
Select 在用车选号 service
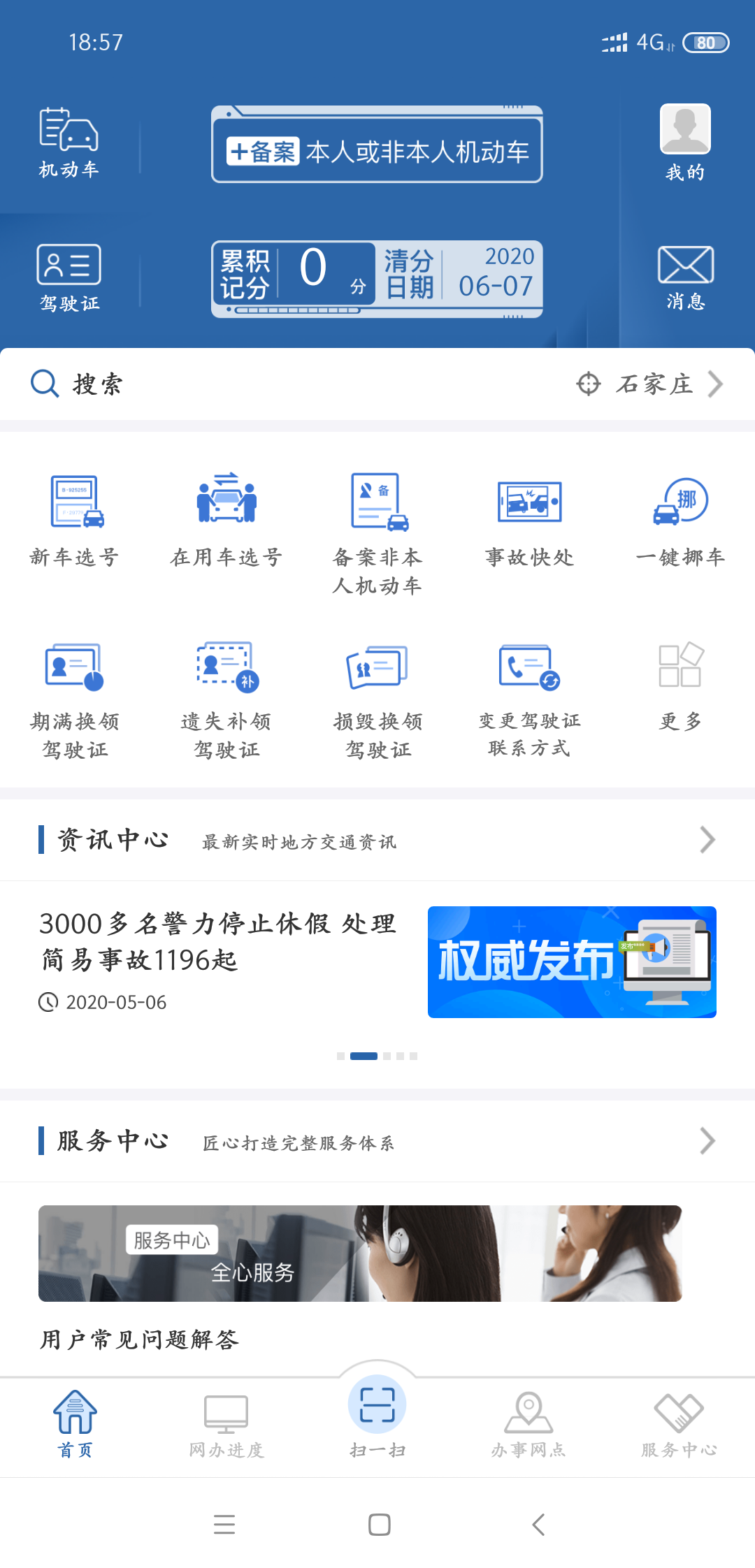(226, 519)
